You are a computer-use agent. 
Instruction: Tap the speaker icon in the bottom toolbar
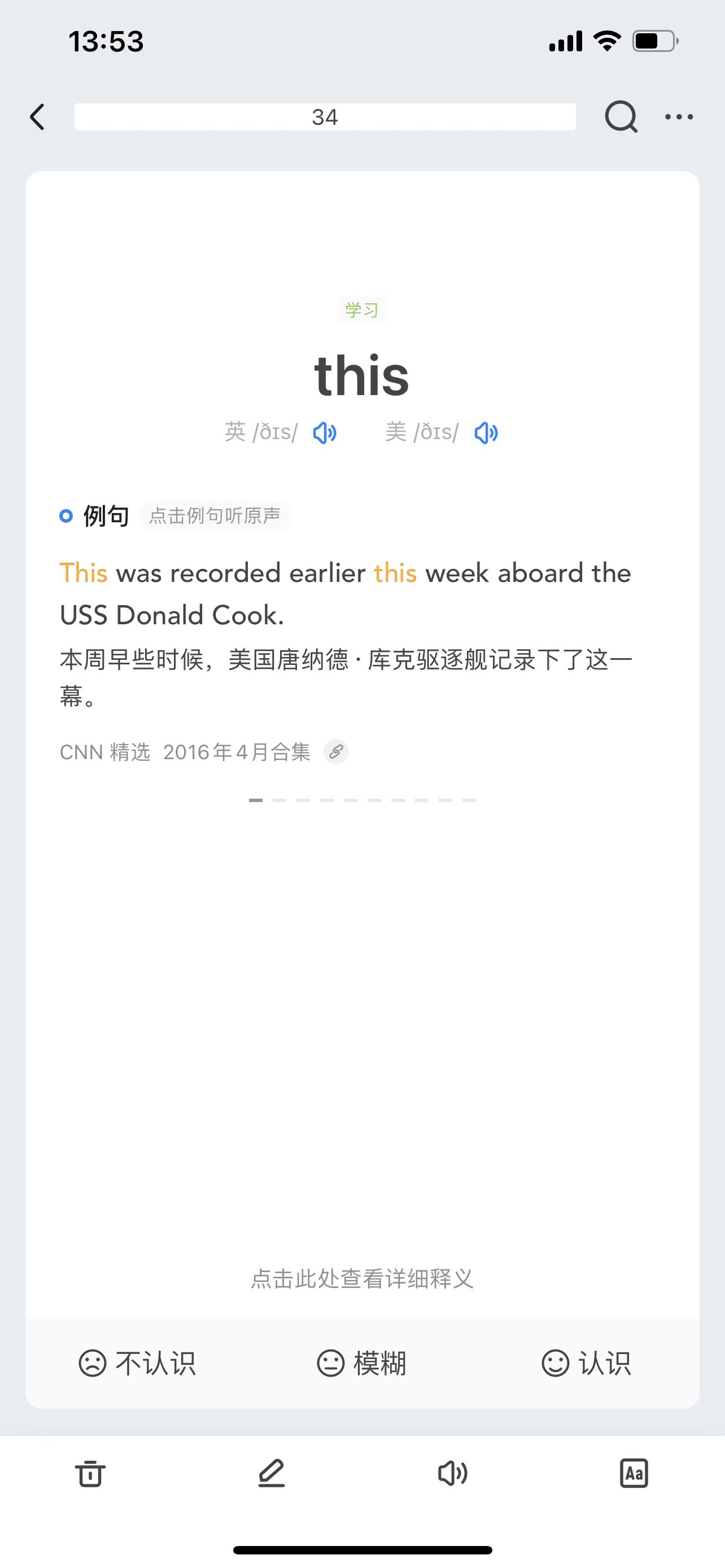(x=453, y=1474)
